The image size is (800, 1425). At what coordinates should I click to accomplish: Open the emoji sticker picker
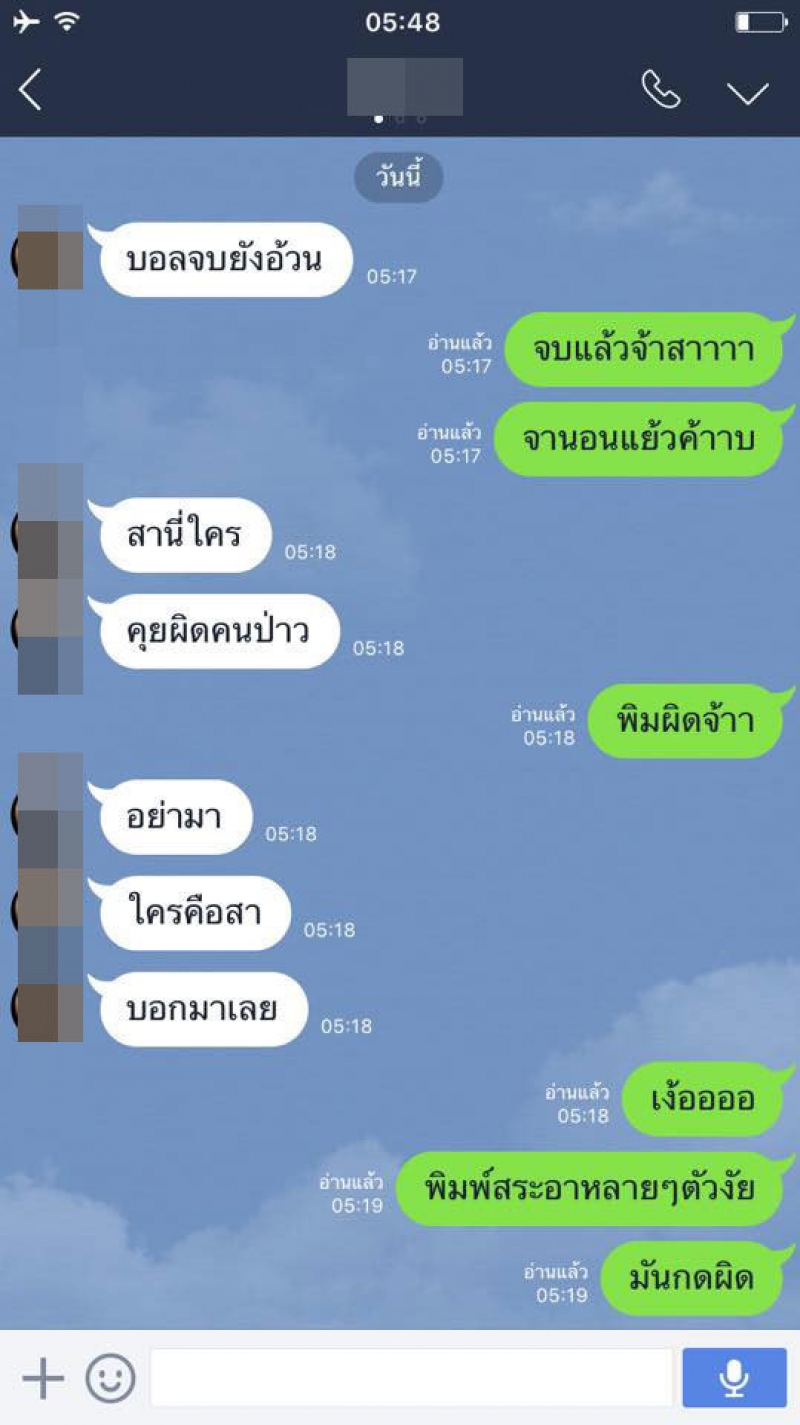coord(110,1379)
